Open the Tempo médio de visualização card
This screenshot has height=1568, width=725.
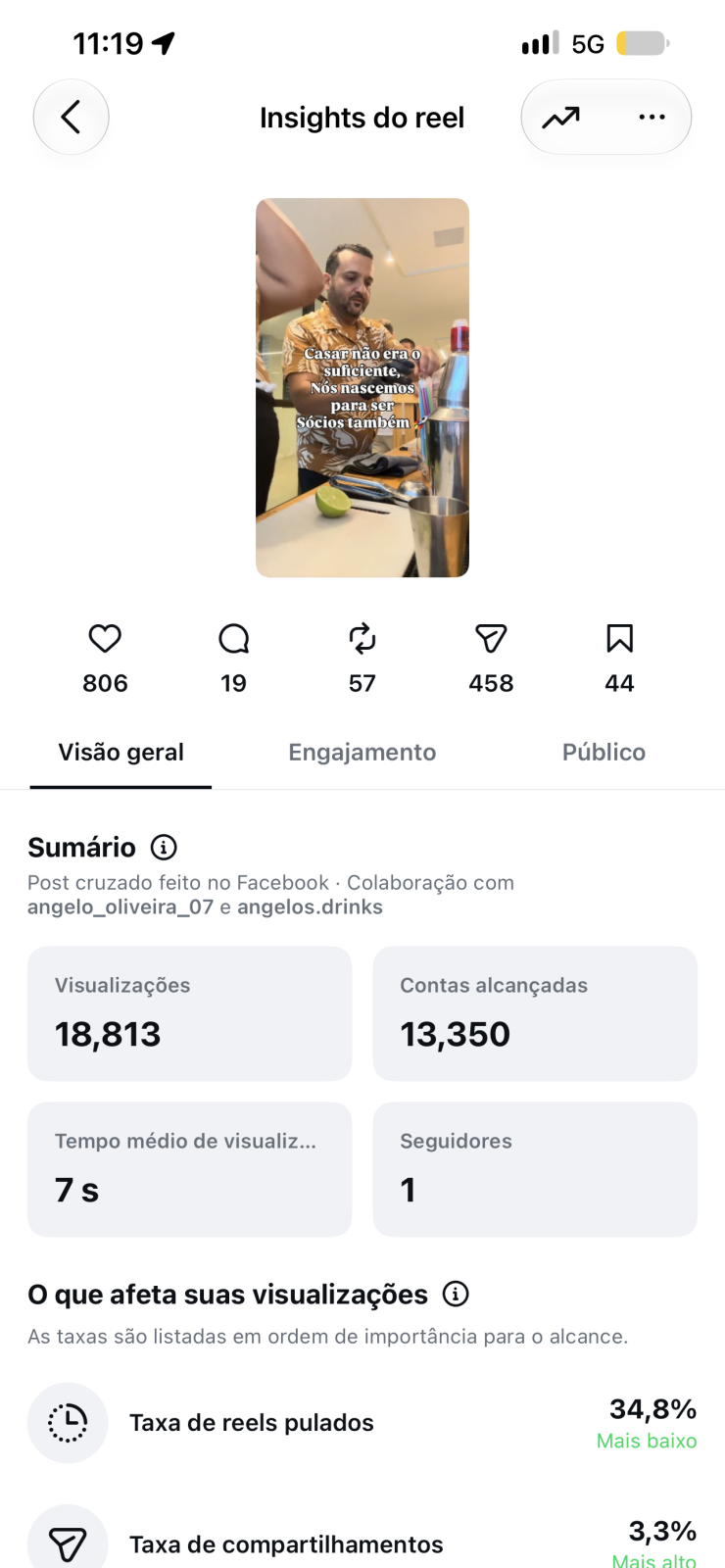[189, 1169]
